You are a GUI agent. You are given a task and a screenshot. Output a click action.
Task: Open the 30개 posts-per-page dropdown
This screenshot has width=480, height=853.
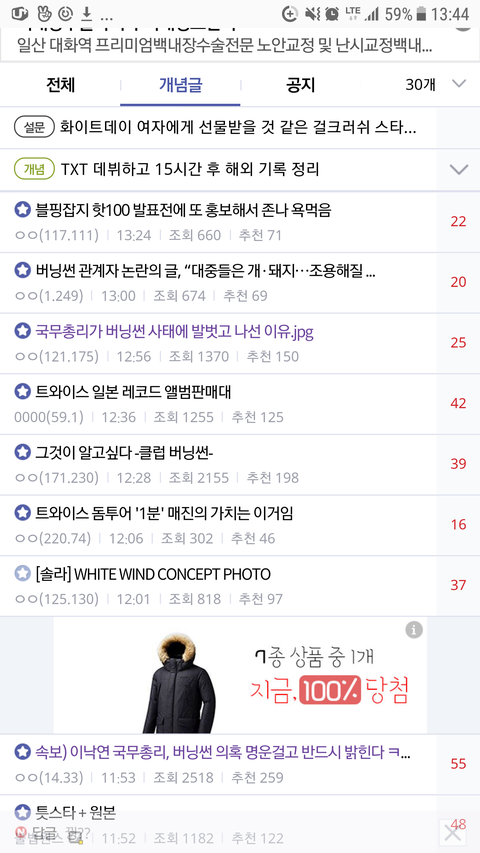point(435,84)
